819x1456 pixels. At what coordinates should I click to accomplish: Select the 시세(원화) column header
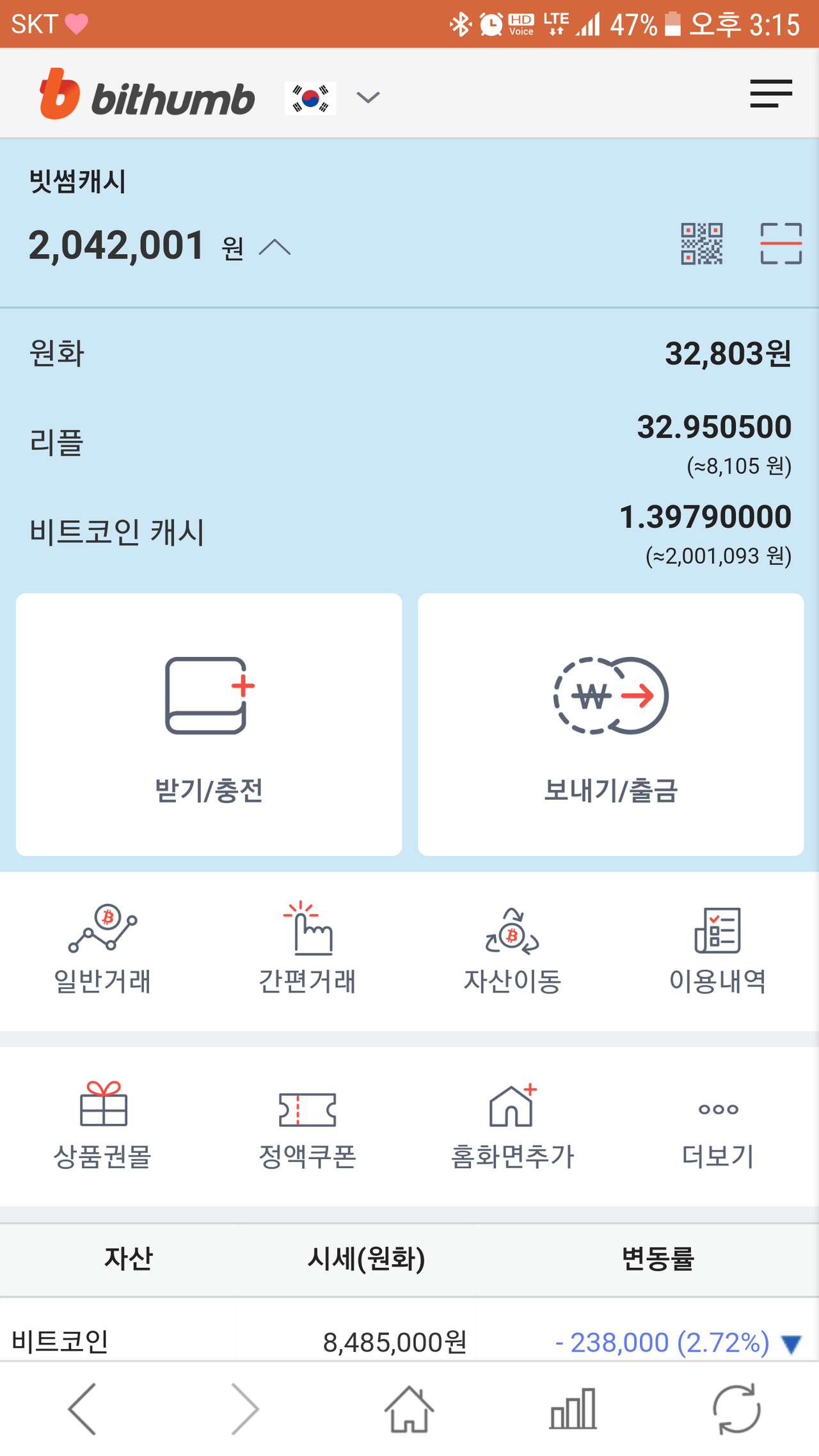click(x=365, y=1260)
